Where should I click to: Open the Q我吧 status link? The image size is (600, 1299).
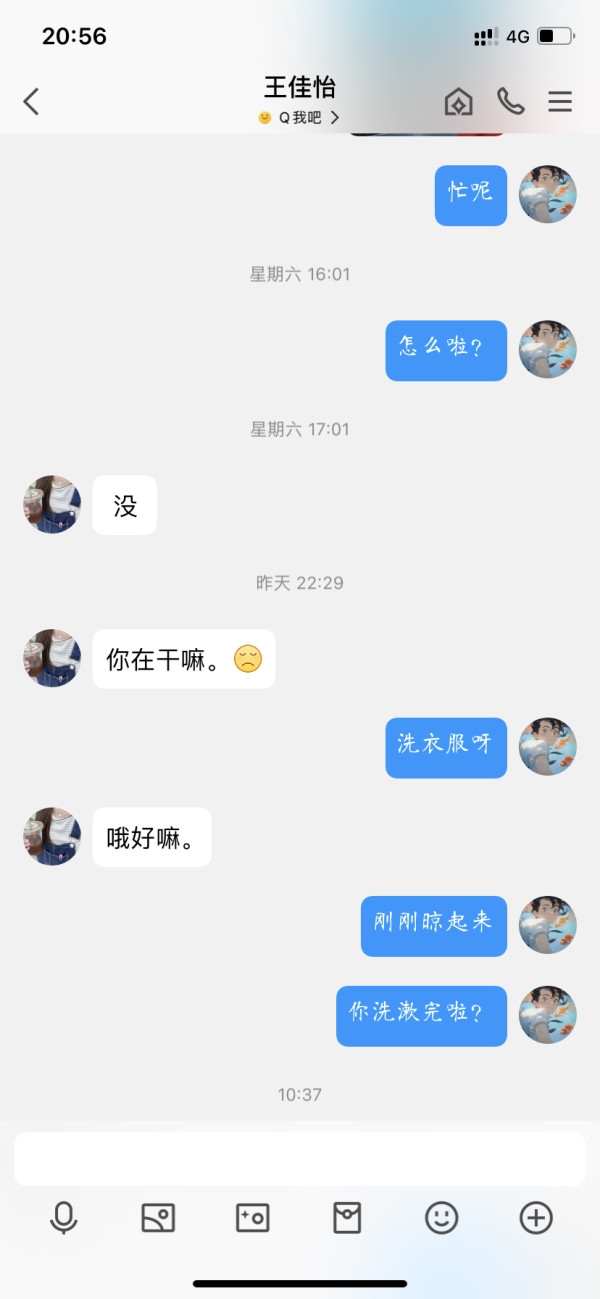point(299,118)
